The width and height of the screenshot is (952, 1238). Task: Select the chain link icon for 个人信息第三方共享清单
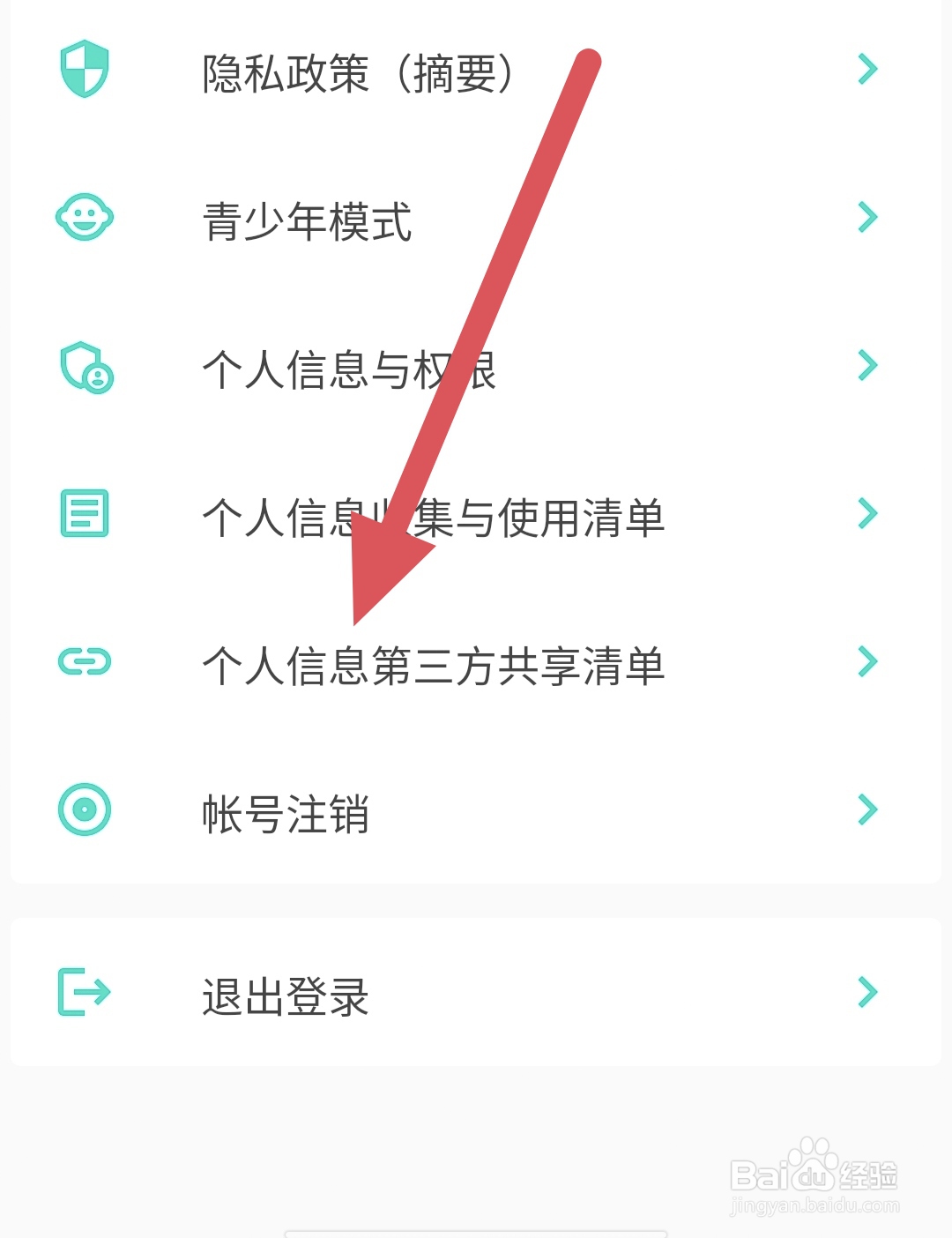point(84,662)
